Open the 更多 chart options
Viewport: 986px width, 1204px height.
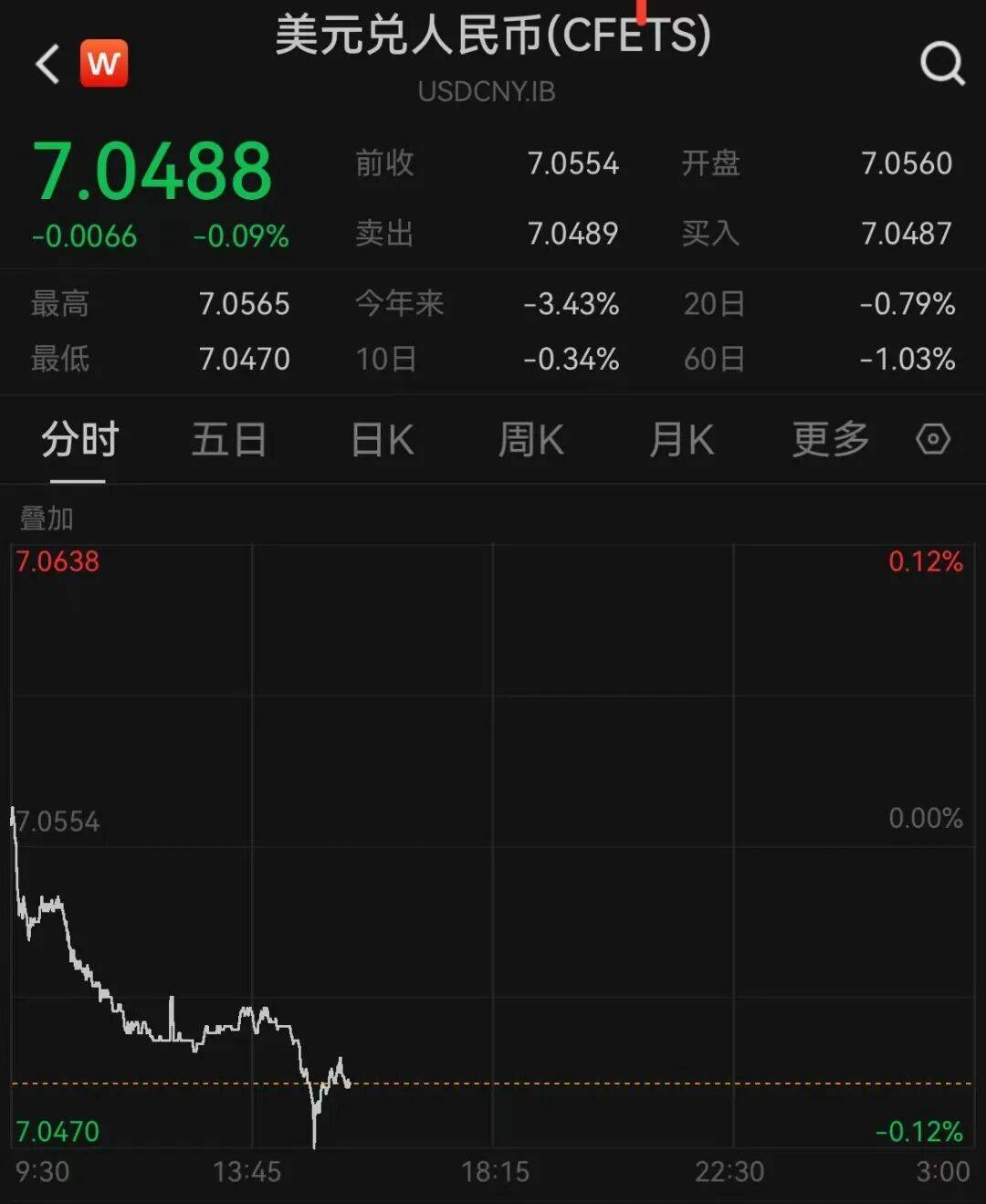click(830, 440)
